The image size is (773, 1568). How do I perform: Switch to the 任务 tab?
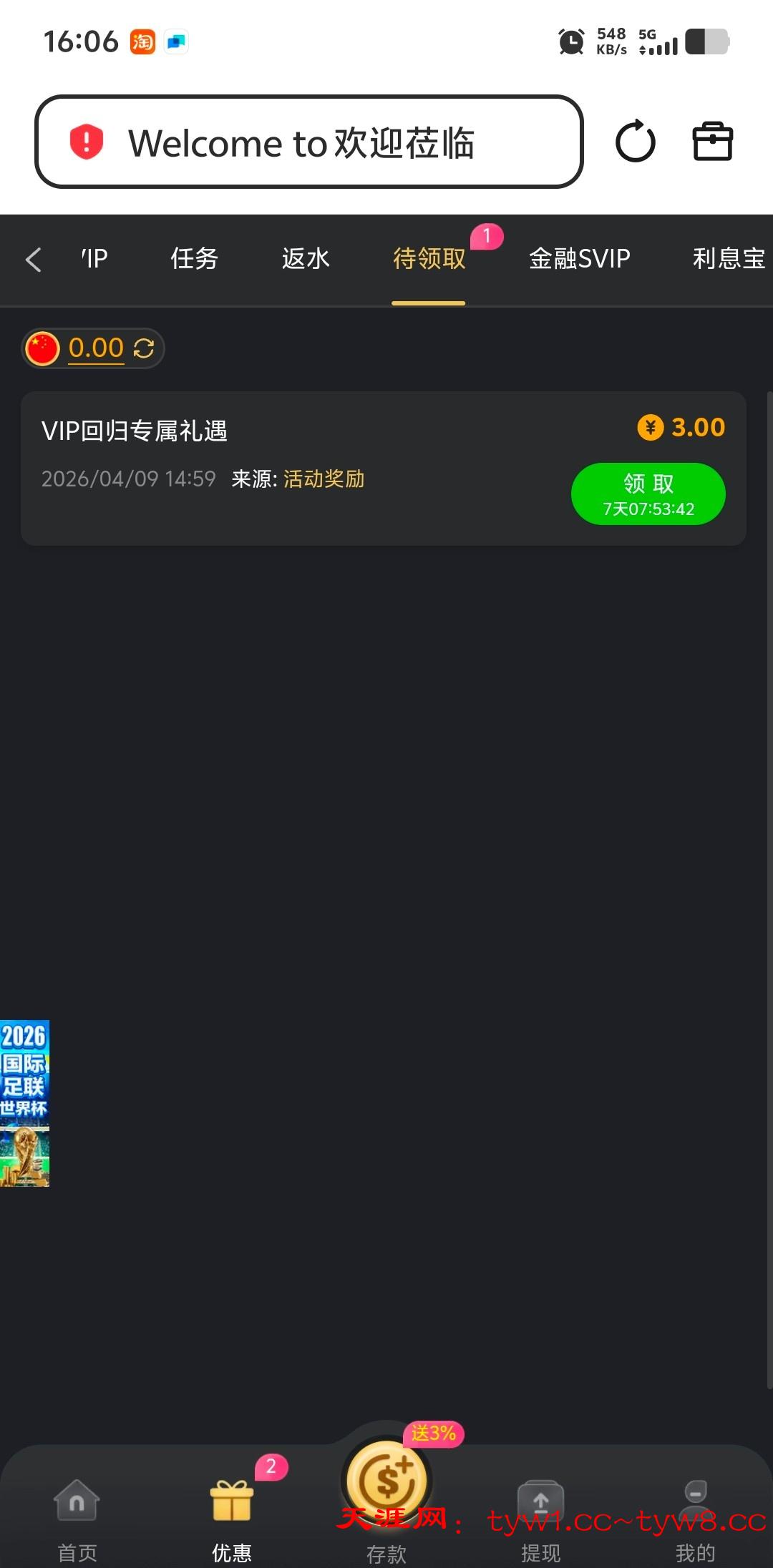pyautogui.click(x=194, y=259)
